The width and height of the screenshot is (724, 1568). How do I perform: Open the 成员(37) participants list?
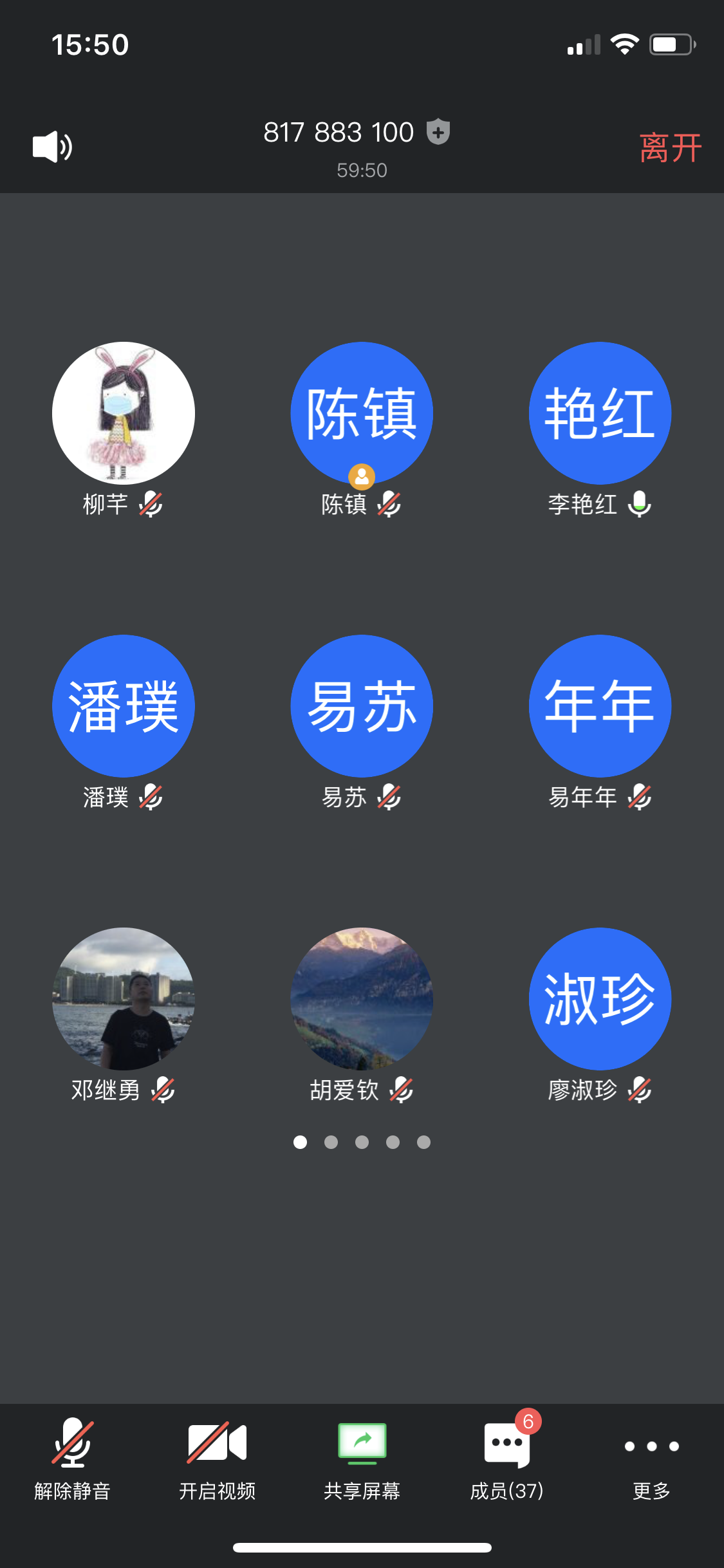[x=507, y=1457]
